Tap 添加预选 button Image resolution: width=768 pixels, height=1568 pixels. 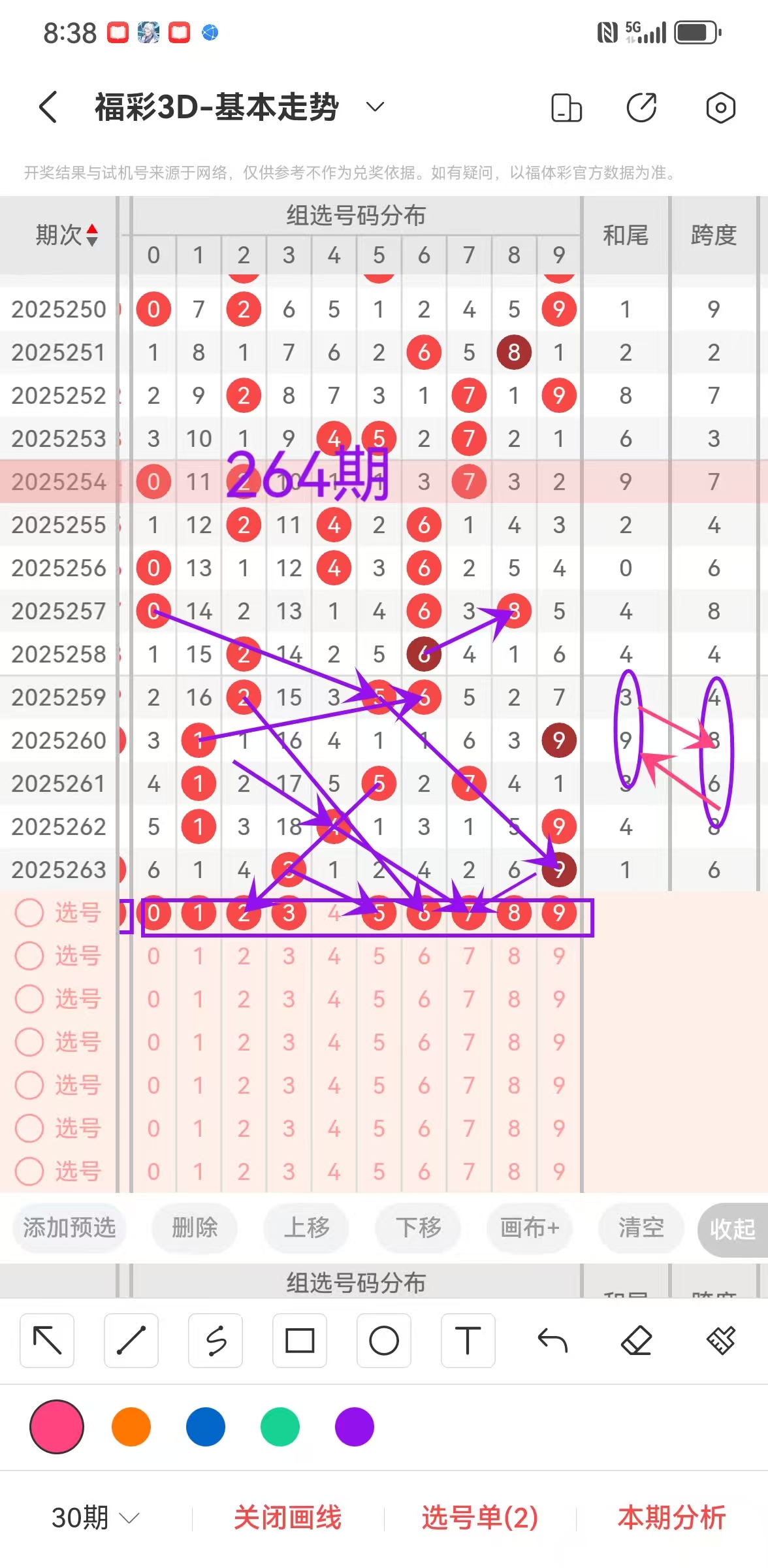(69, 1228)
